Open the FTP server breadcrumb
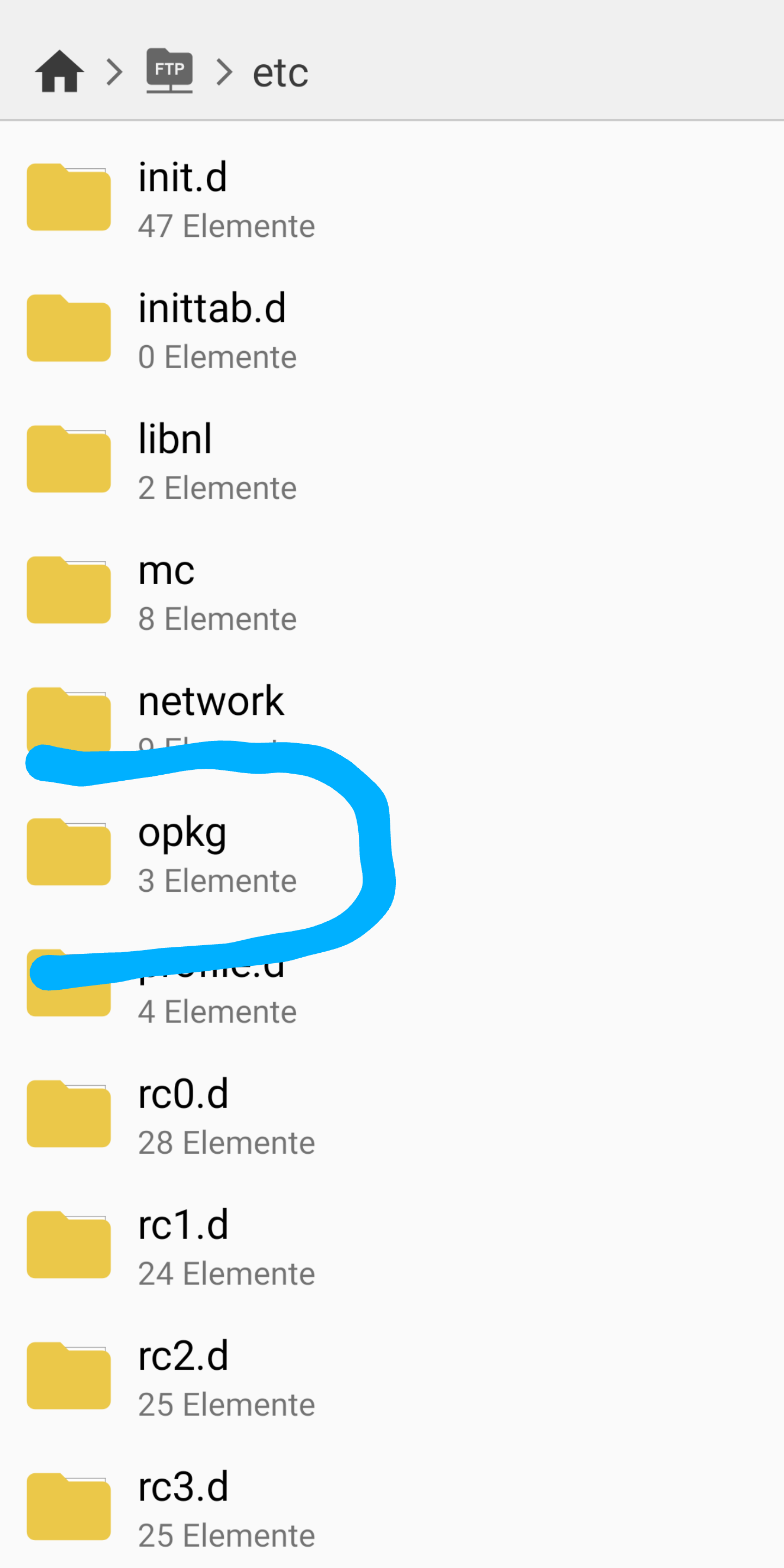 click(169, 71)
